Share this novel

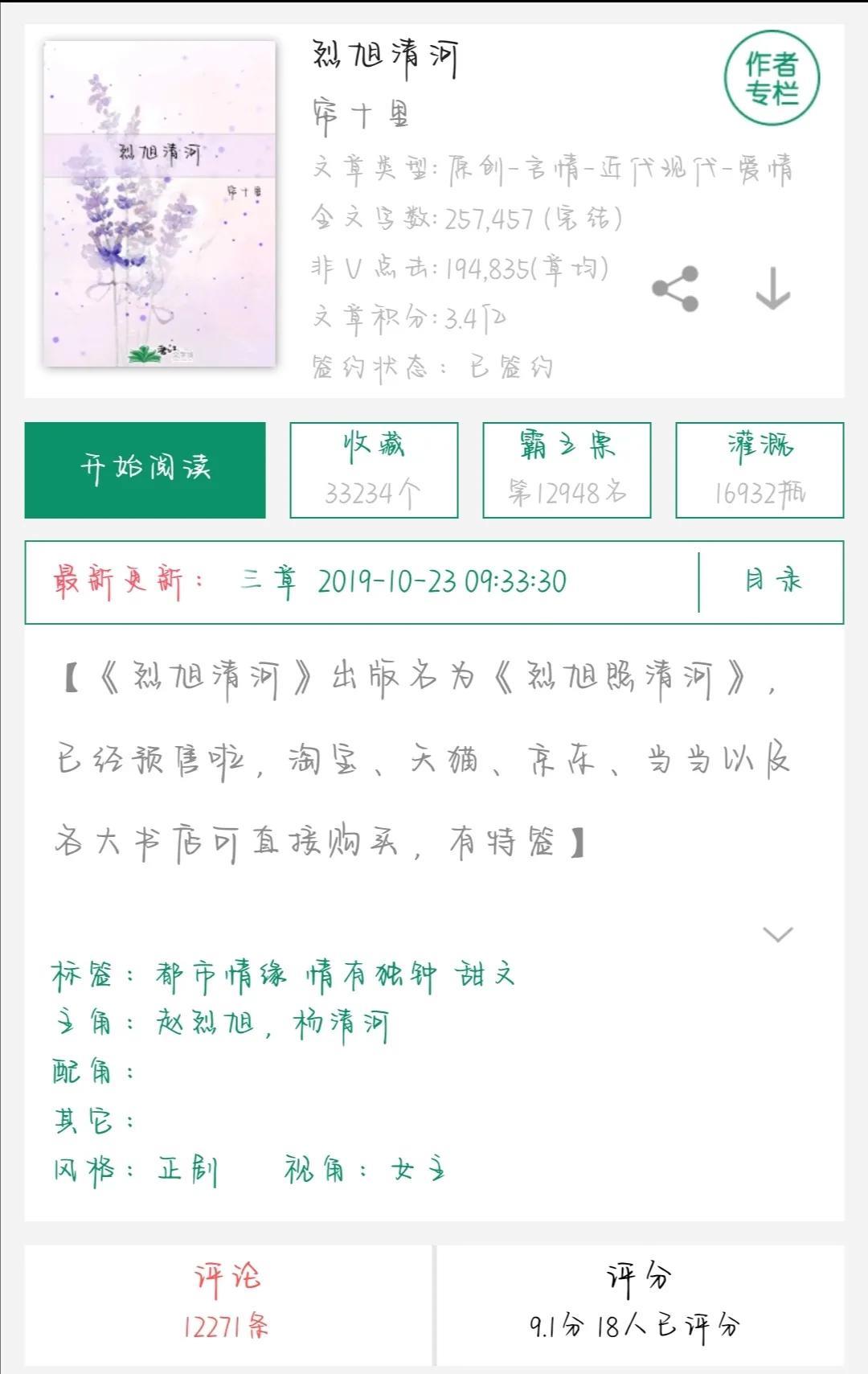pos(675,289)
